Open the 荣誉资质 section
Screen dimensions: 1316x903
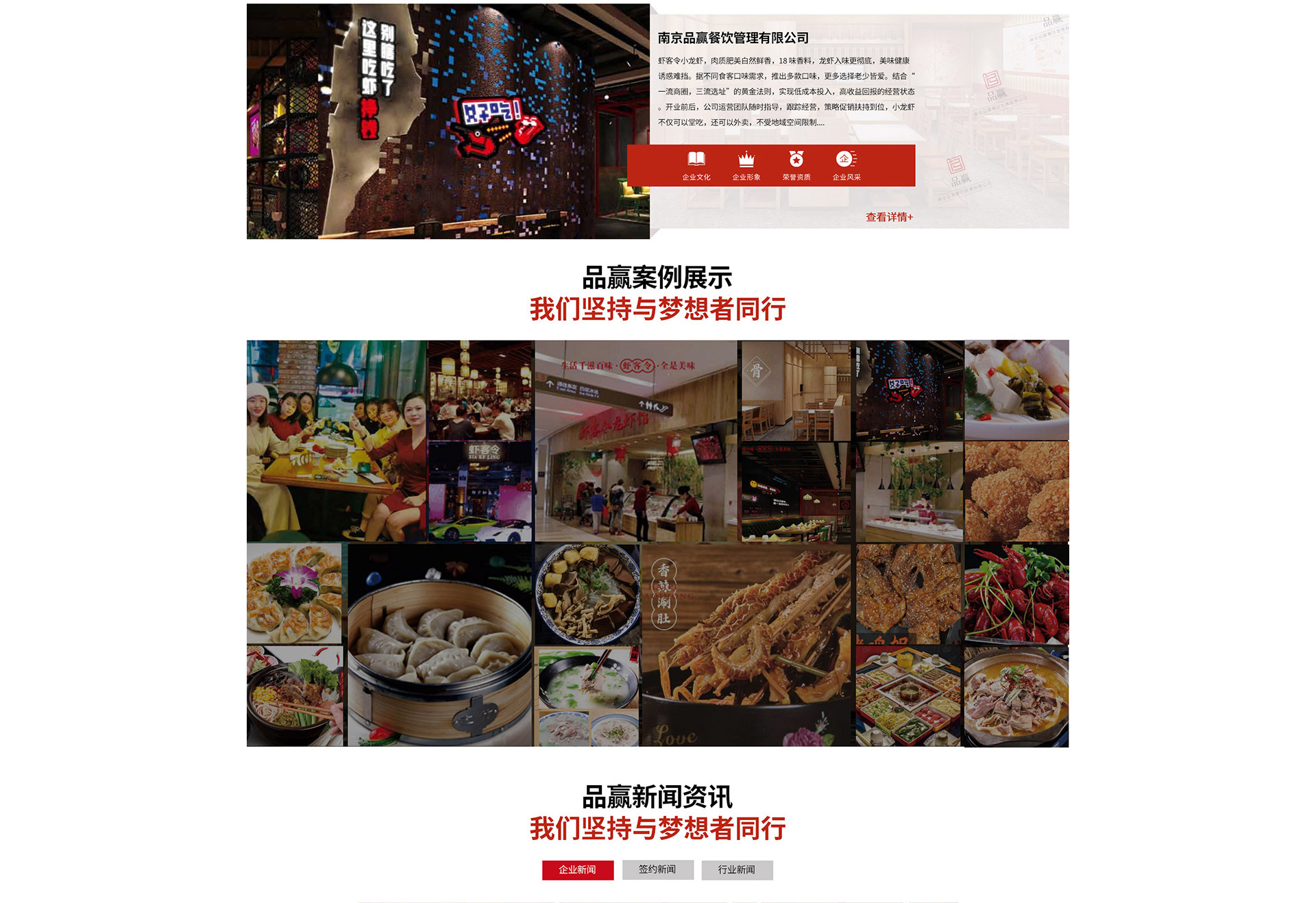pos(796,166)
